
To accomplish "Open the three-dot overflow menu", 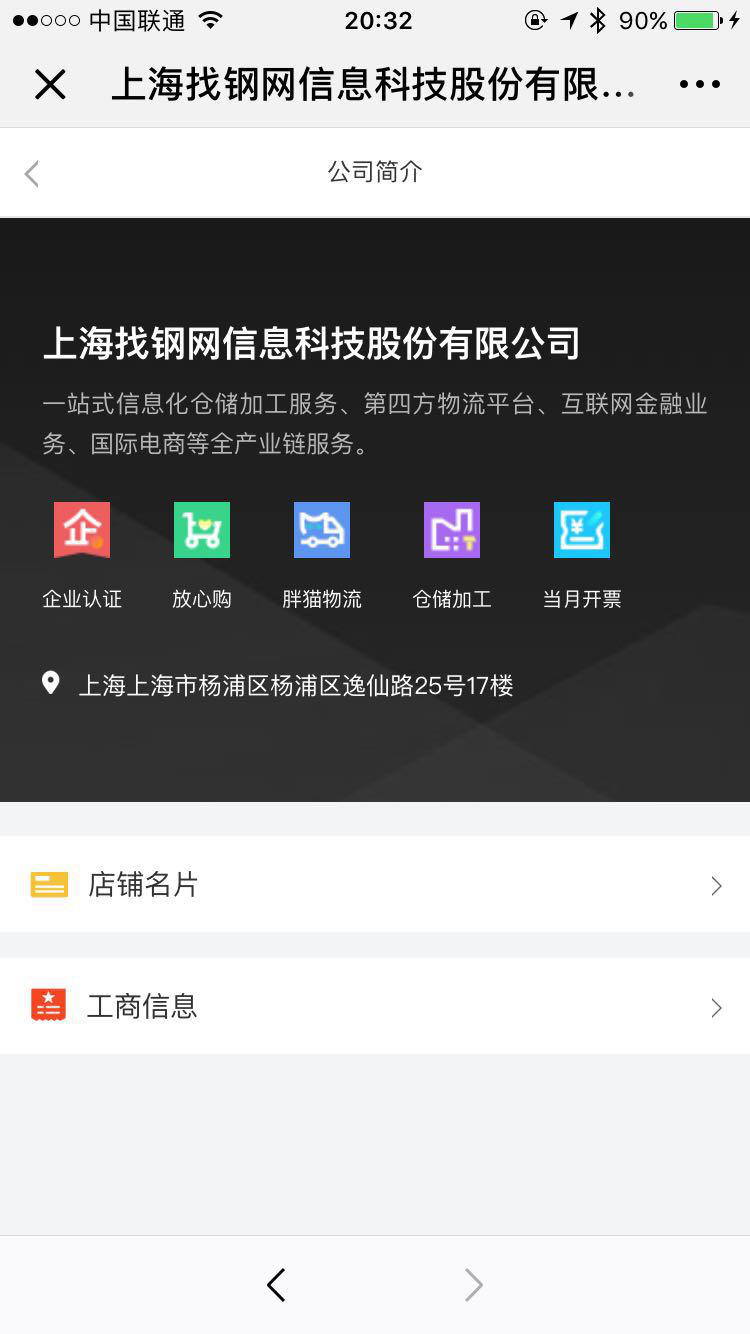I will point(699,85).
